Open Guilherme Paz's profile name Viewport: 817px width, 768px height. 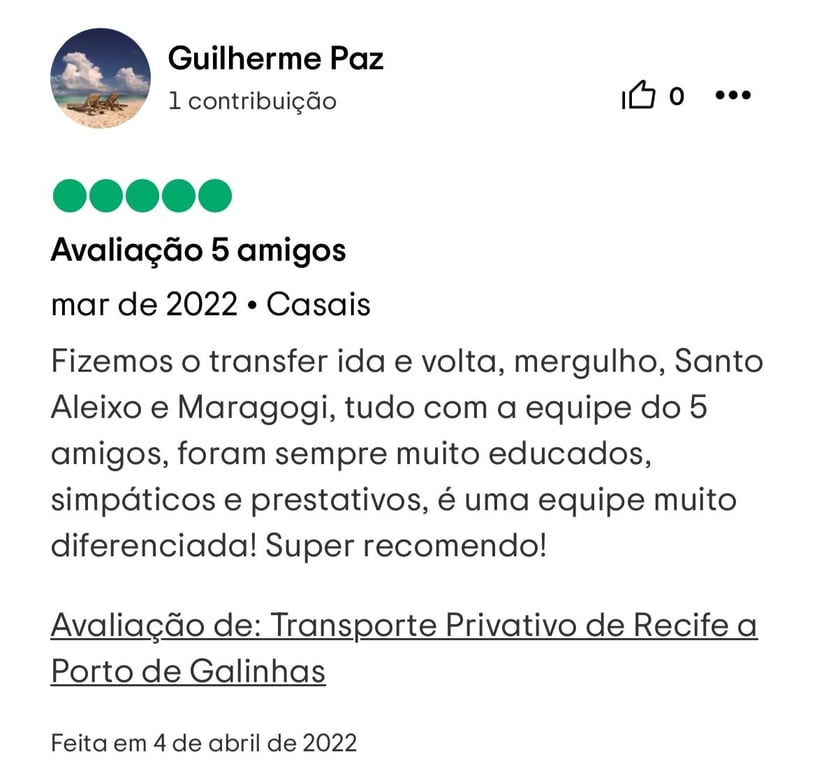(275, 59)
